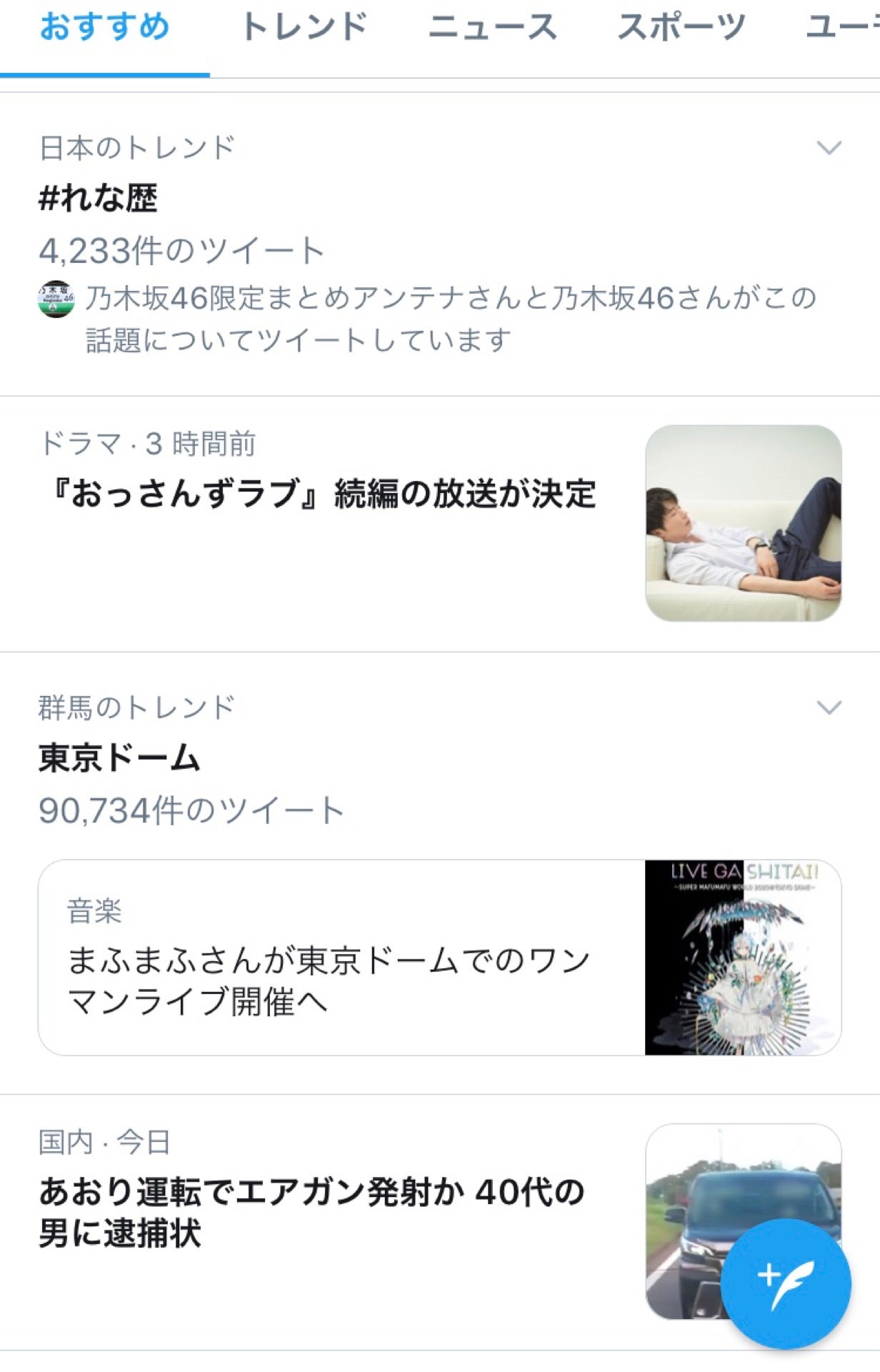Select the おすすめ tab

click(104, 27)
